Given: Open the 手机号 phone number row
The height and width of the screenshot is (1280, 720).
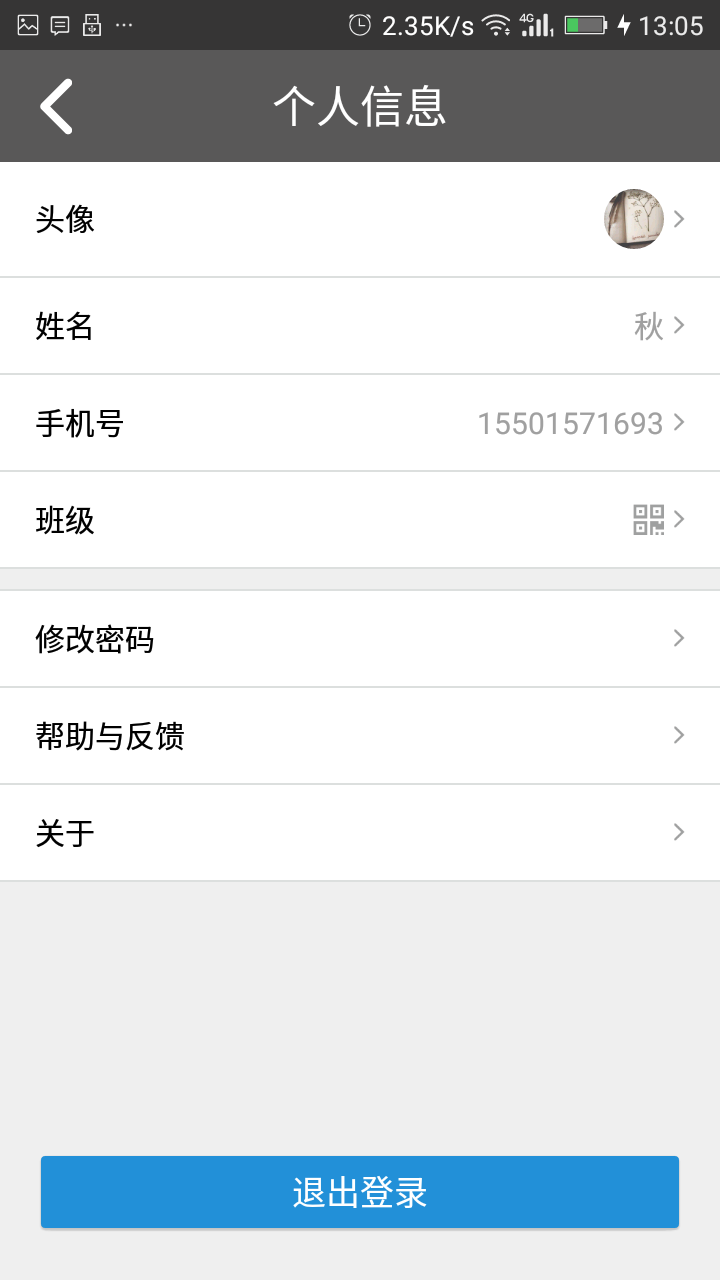Looking at the screenshot, I should coord(360,423).
